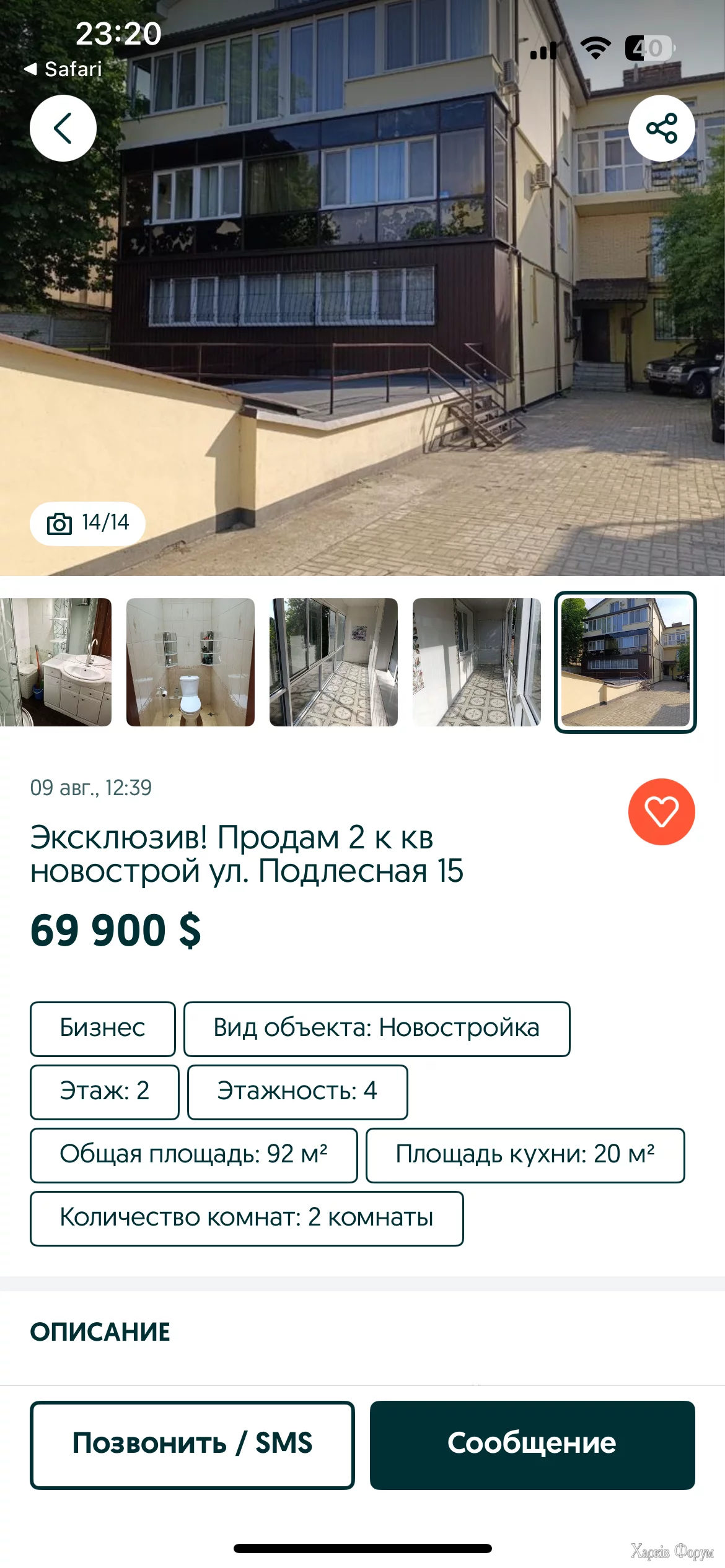725x1568 pixels.
Task: Remove listing from favorites with heart
Action: click(x=661, y=811)
